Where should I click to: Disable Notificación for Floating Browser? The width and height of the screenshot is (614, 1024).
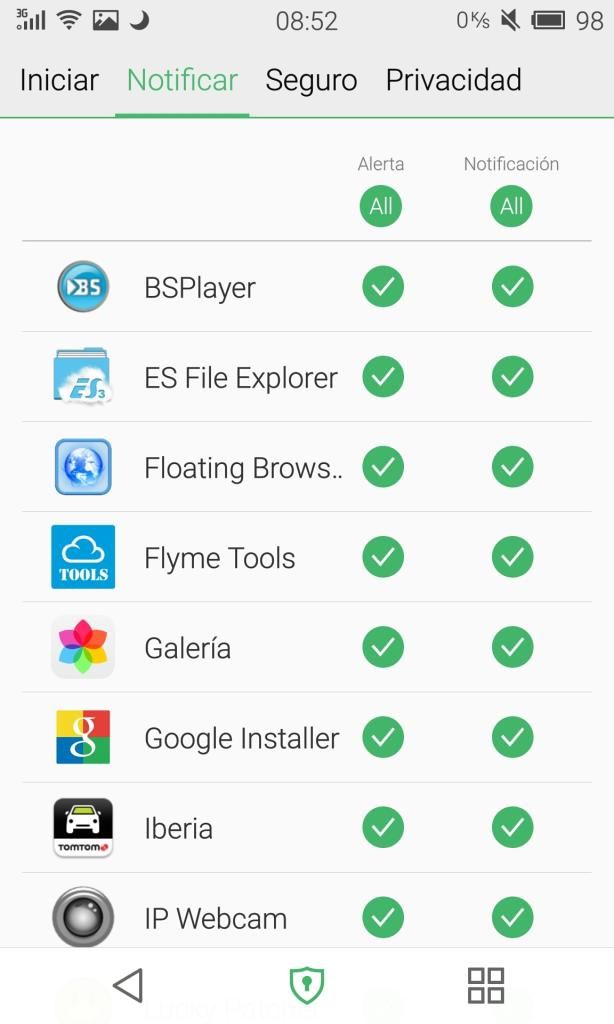[512, 467]
